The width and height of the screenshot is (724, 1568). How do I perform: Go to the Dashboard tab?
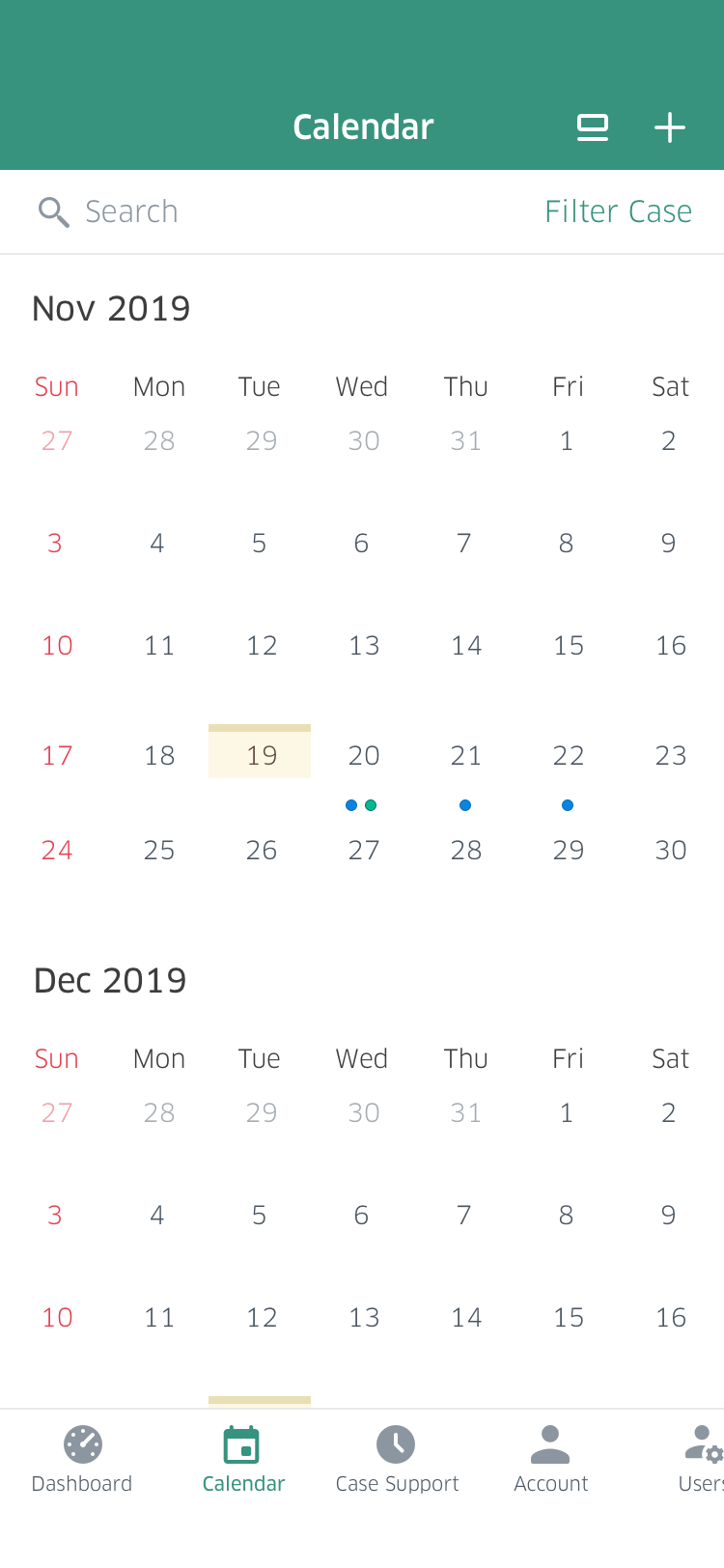[82, 1459]
